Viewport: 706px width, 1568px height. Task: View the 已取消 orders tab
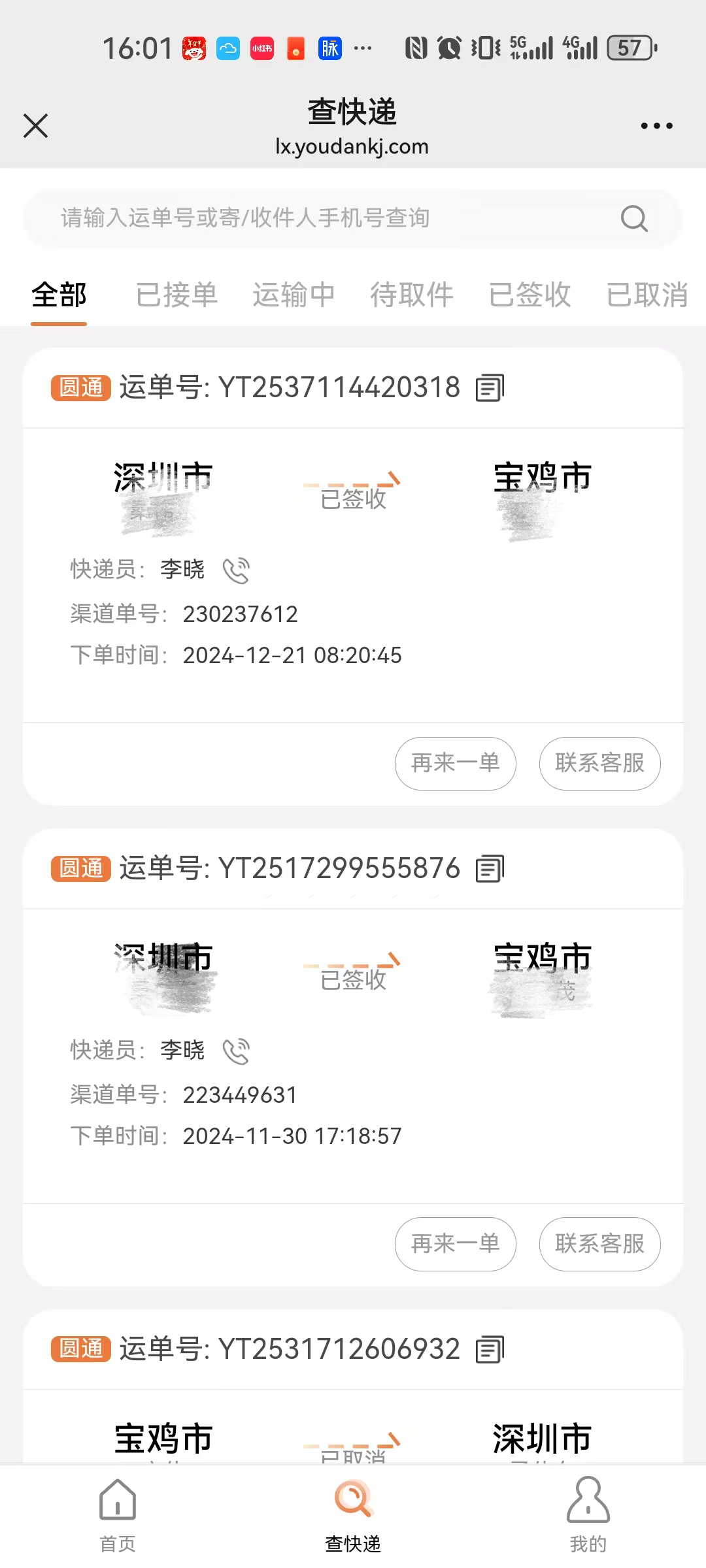pyautogui.click(x=647, y=295)
